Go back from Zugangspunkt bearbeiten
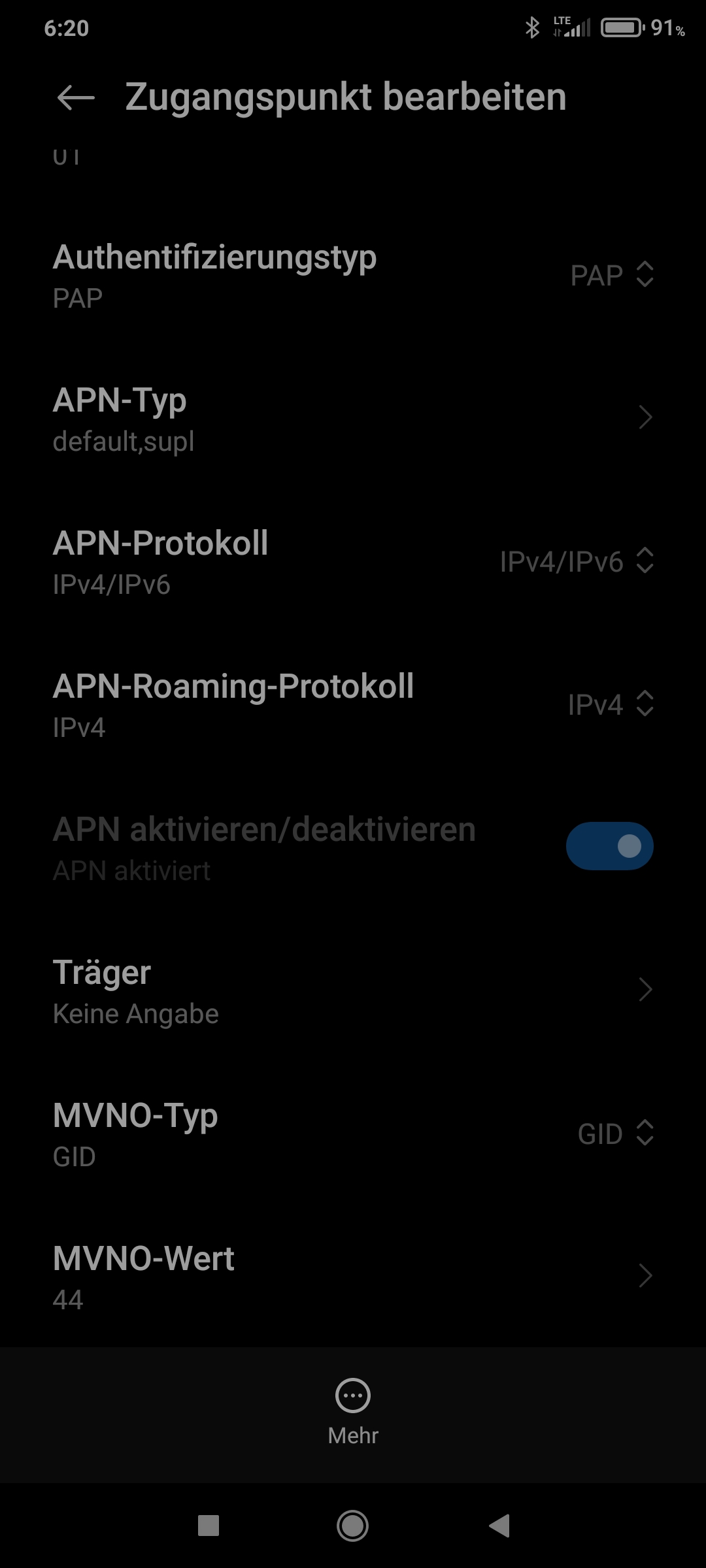Screen dimensions: 706x1568 (76, 98)
